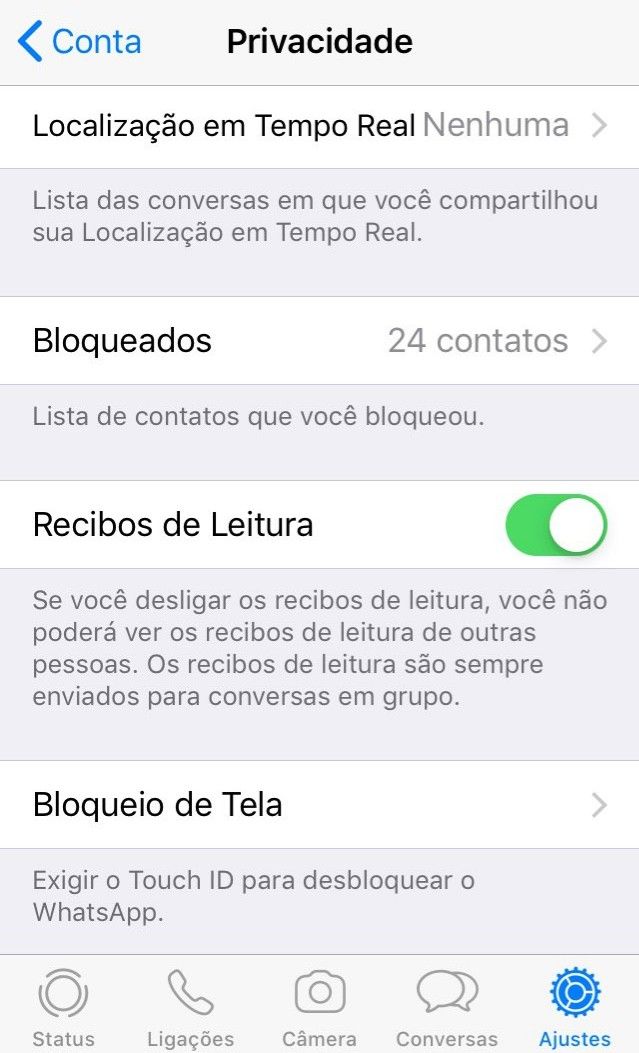Screen dimensions: 639x1053
Task: Open Localização em Tempo Real settings
Action: tap(319, 126)
